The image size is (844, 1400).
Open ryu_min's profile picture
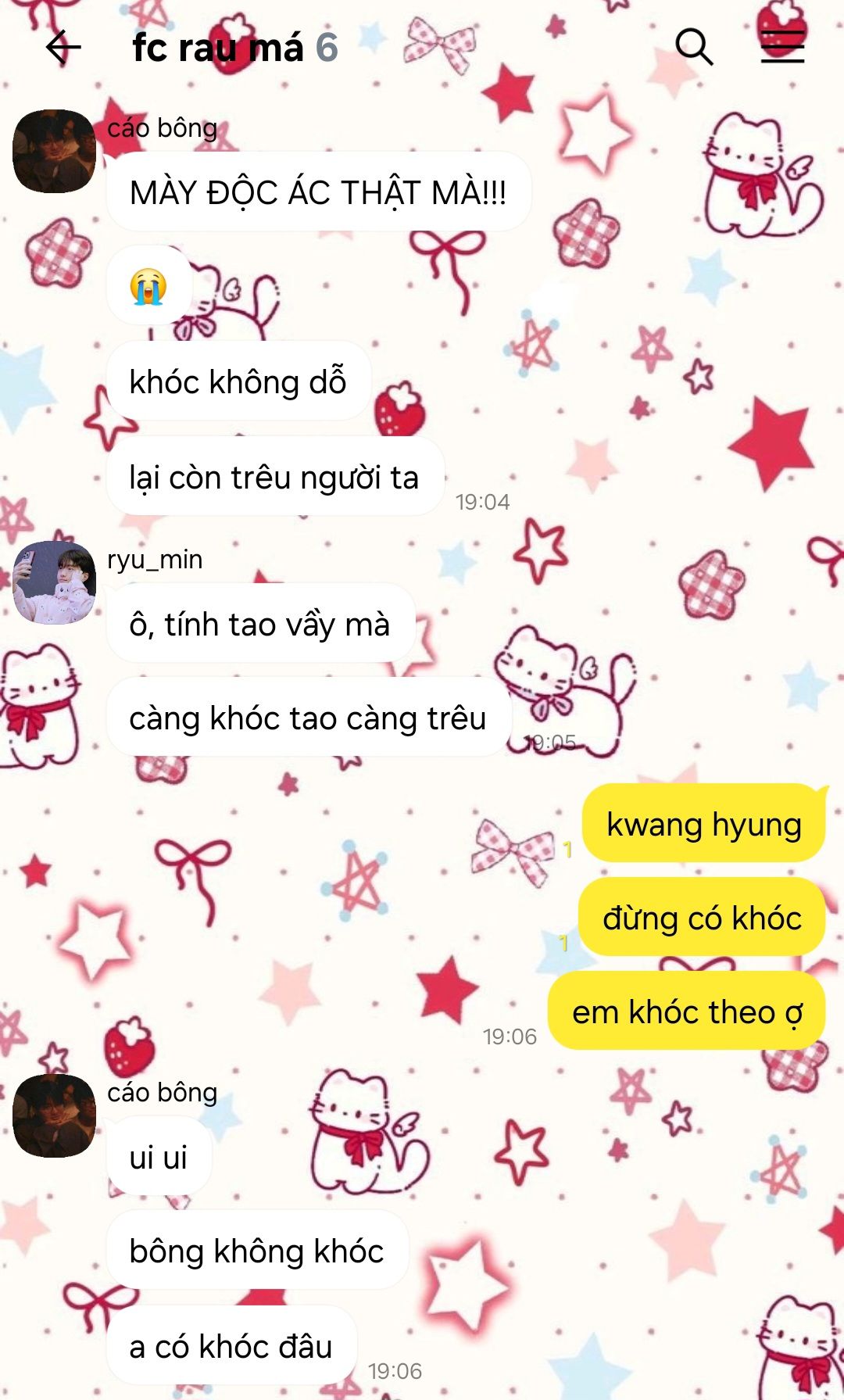55,583
